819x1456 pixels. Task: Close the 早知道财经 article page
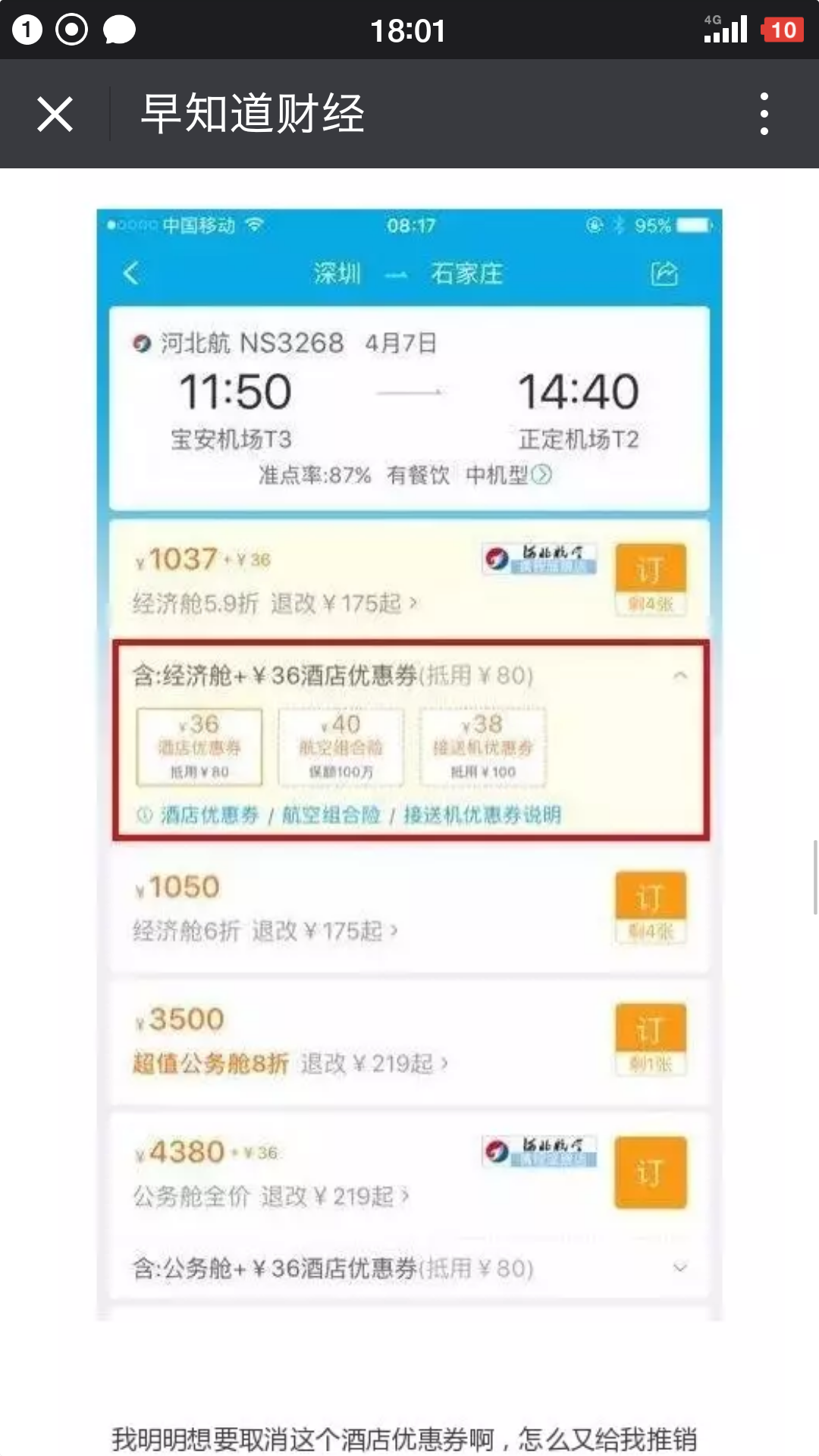55,114
